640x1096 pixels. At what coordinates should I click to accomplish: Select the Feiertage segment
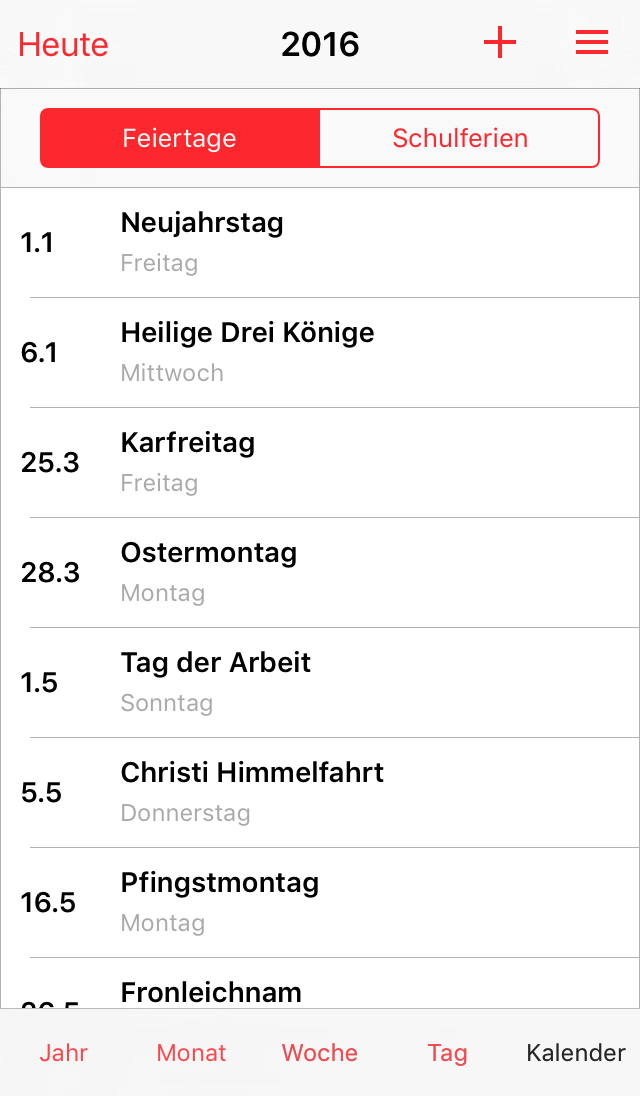pyautogui.click(x=180, y=138)
